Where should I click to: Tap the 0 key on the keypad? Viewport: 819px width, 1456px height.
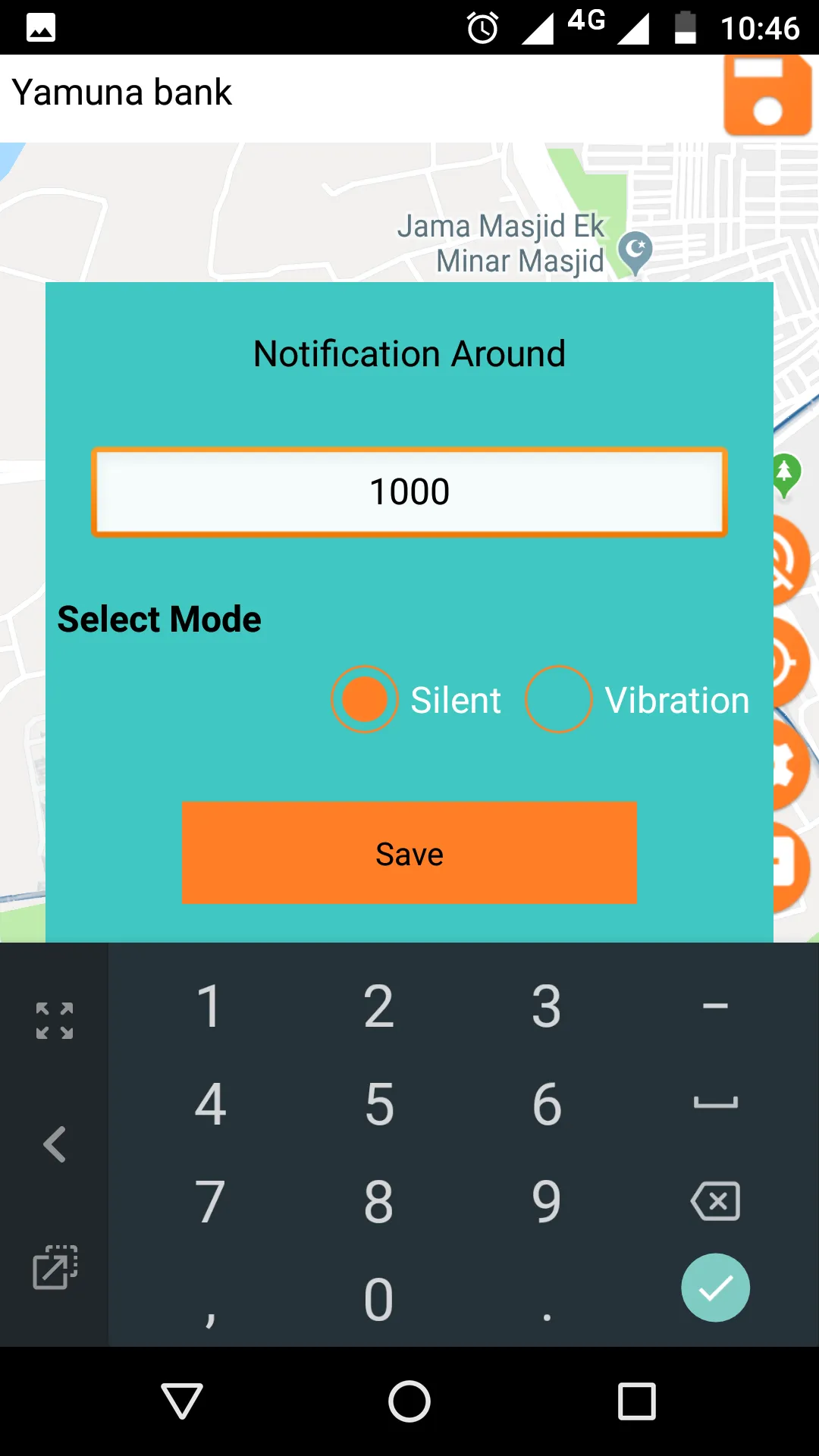pyautogui.click(x=379, y=1300)
